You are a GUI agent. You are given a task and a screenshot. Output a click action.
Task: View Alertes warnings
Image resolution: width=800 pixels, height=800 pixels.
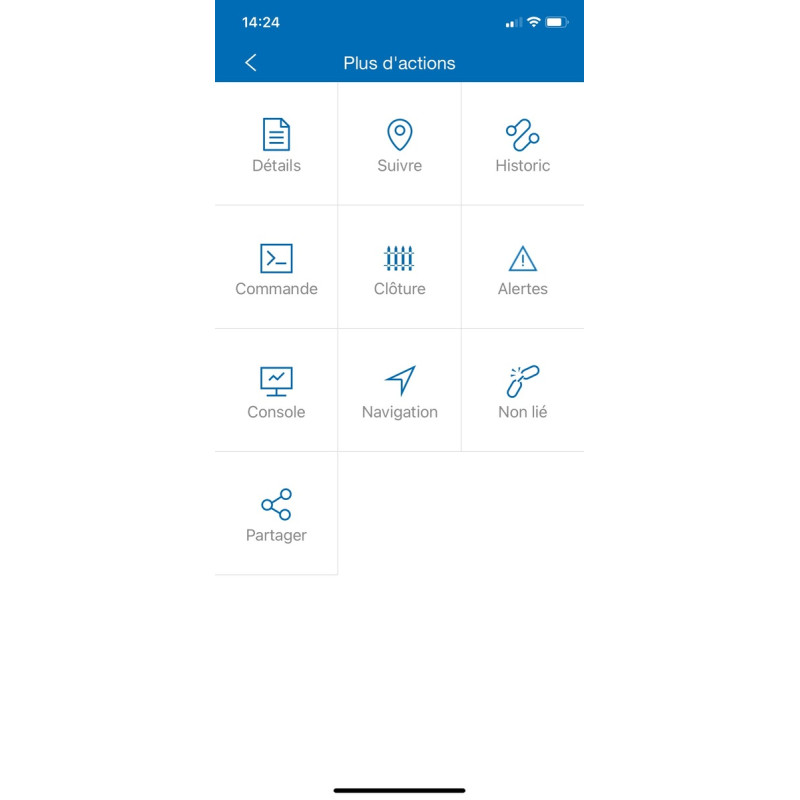tap(522, 268)
